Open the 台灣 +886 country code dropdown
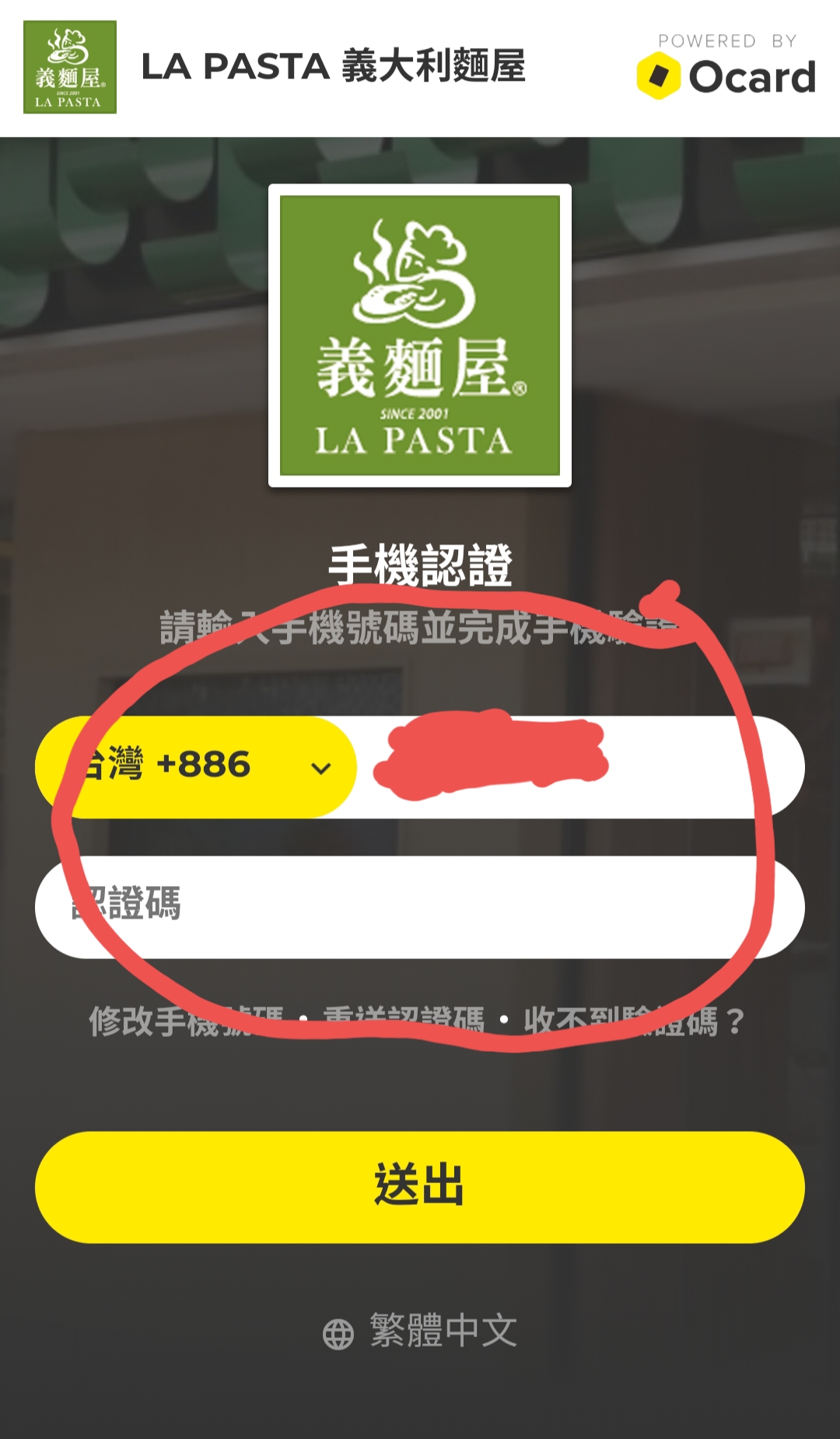Image resolution: width=840 pixels, height=1439 pixels. click(x=196, y=767)
